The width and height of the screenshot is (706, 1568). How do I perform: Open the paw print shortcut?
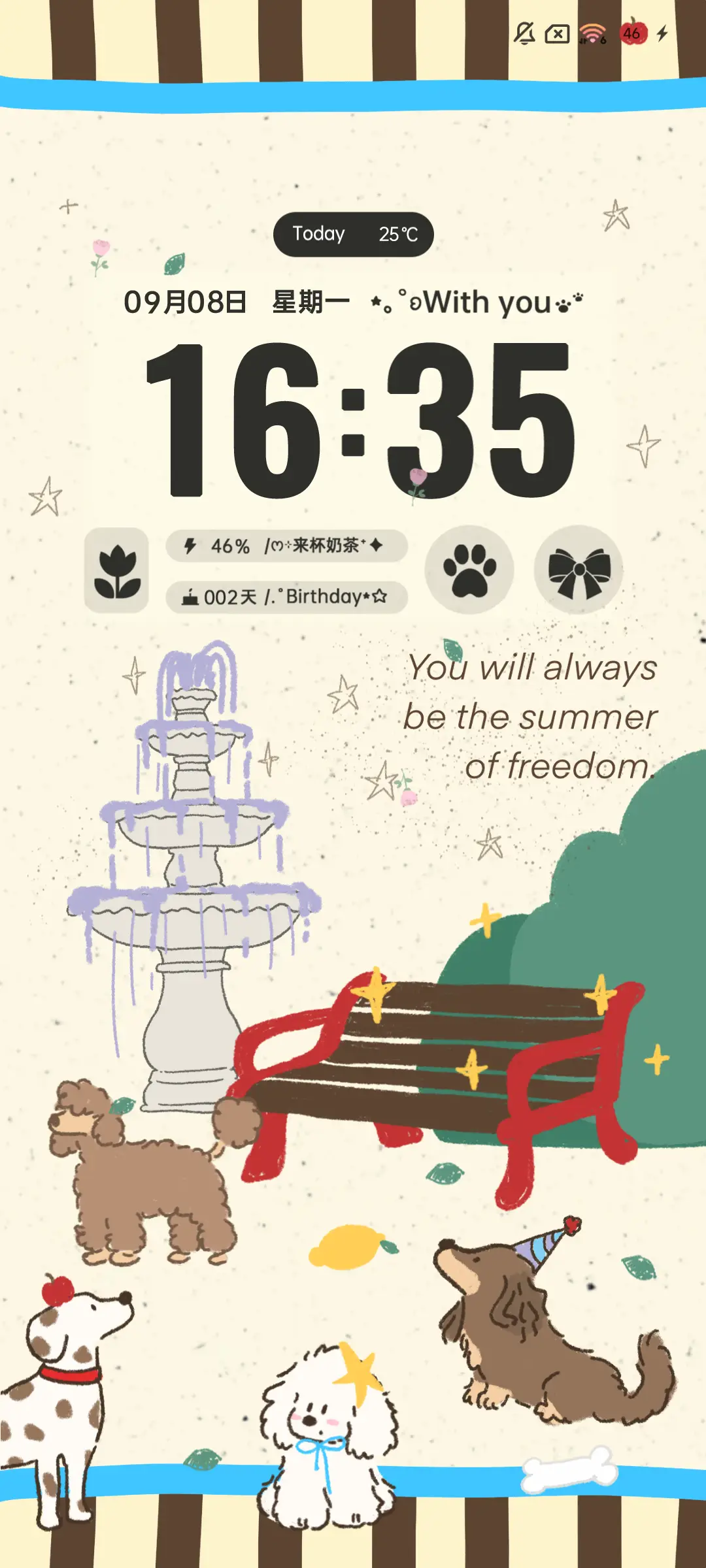[469, 570]
